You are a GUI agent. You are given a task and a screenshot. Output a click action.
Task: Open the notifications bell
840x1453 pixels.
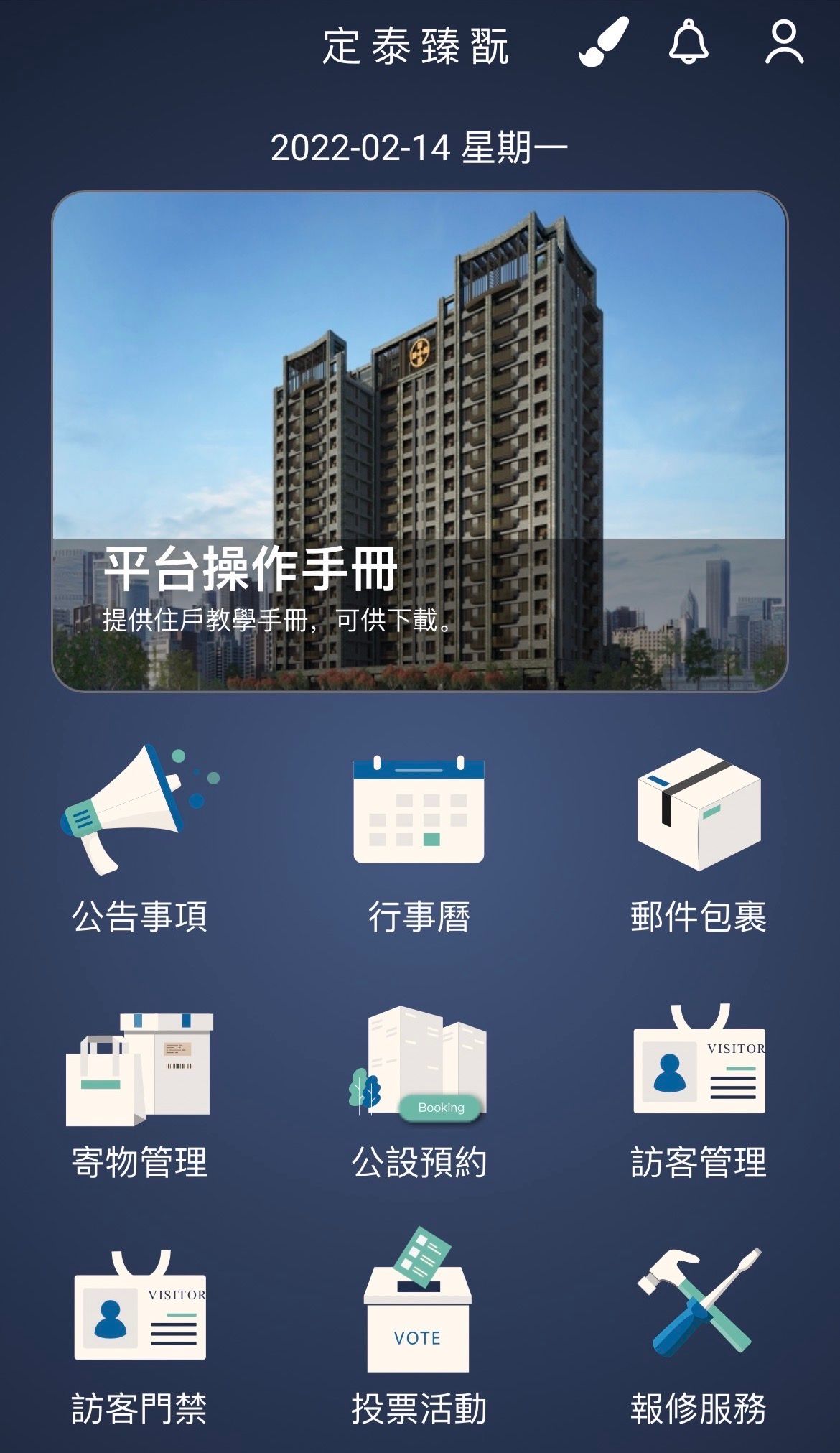689,43
